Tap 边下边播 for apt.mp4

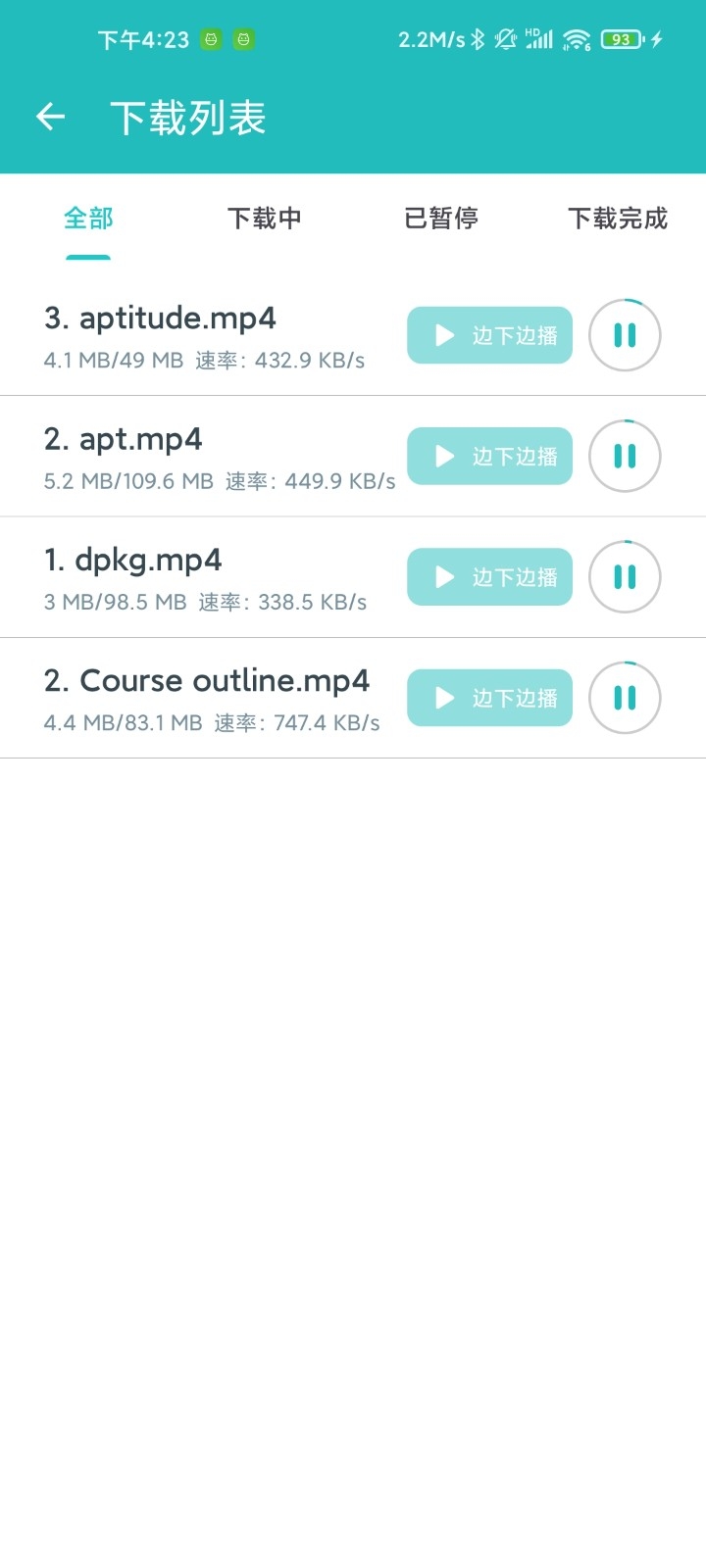tap(489, 456)
